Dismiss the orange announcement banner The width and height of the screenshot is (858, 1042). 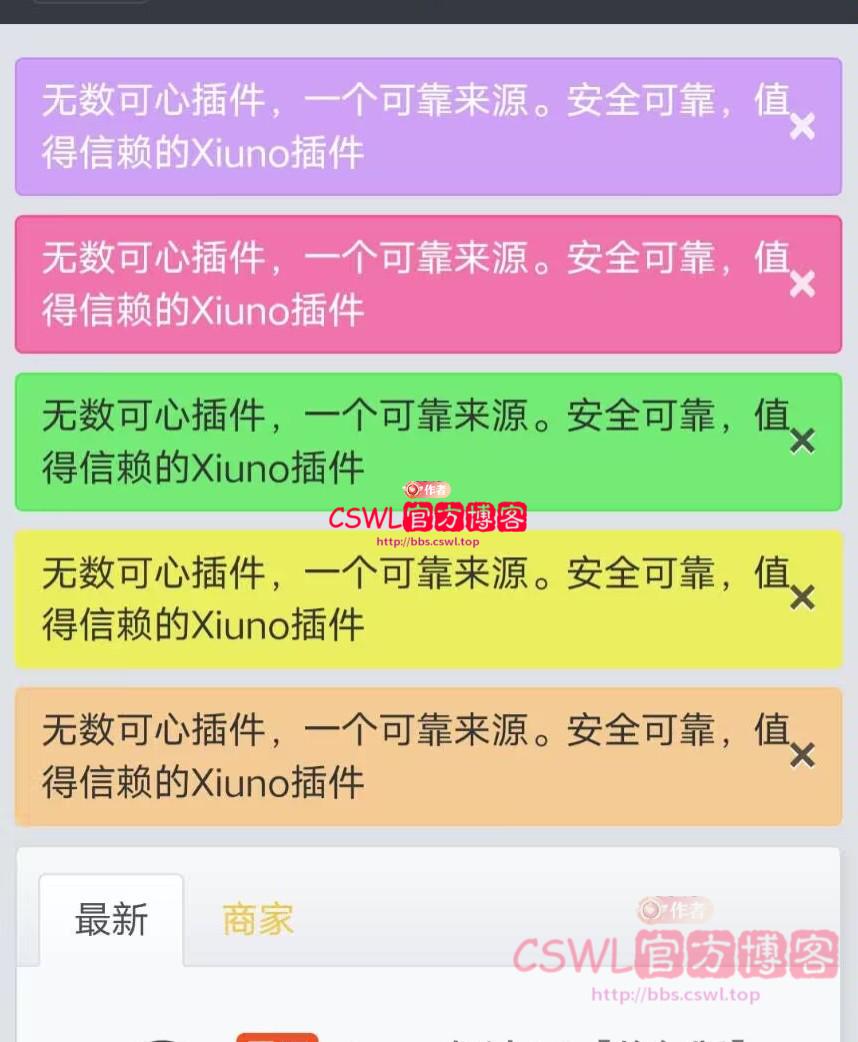(x=802, y=755)
